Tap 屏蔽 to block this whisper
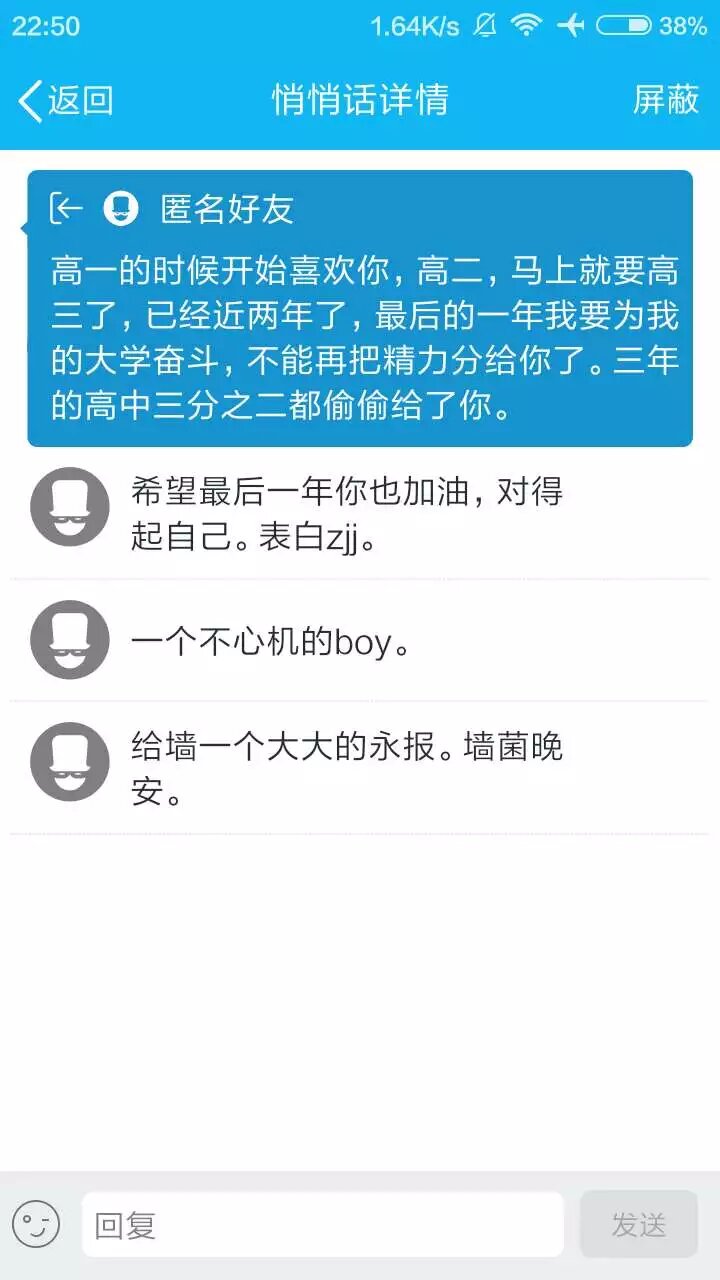The width and height of the screenshot is (720, 1280). tap(665, 100)
